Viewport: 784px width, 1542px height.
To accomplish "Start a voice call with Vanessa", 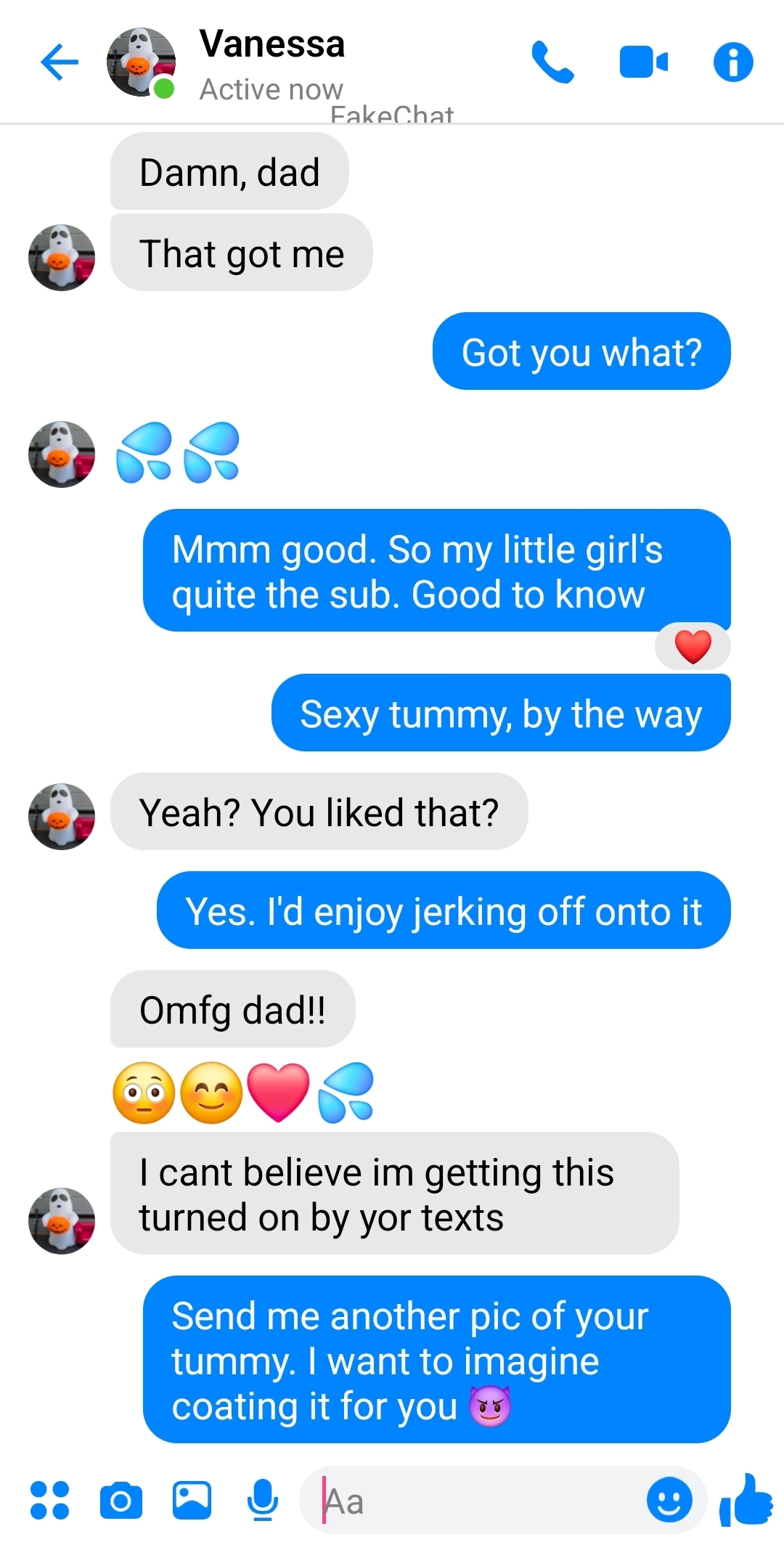I will click(552, 62).
